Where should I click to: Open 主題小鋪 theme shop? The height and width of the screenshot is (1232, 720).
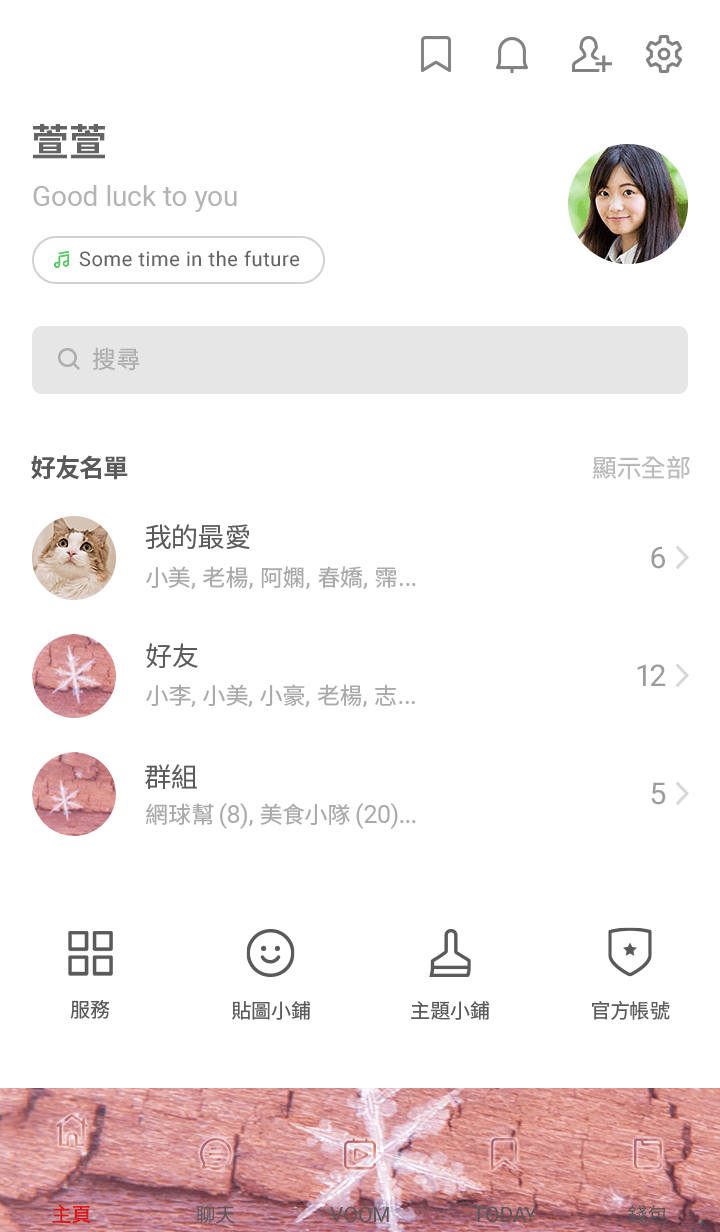(450, 972)
